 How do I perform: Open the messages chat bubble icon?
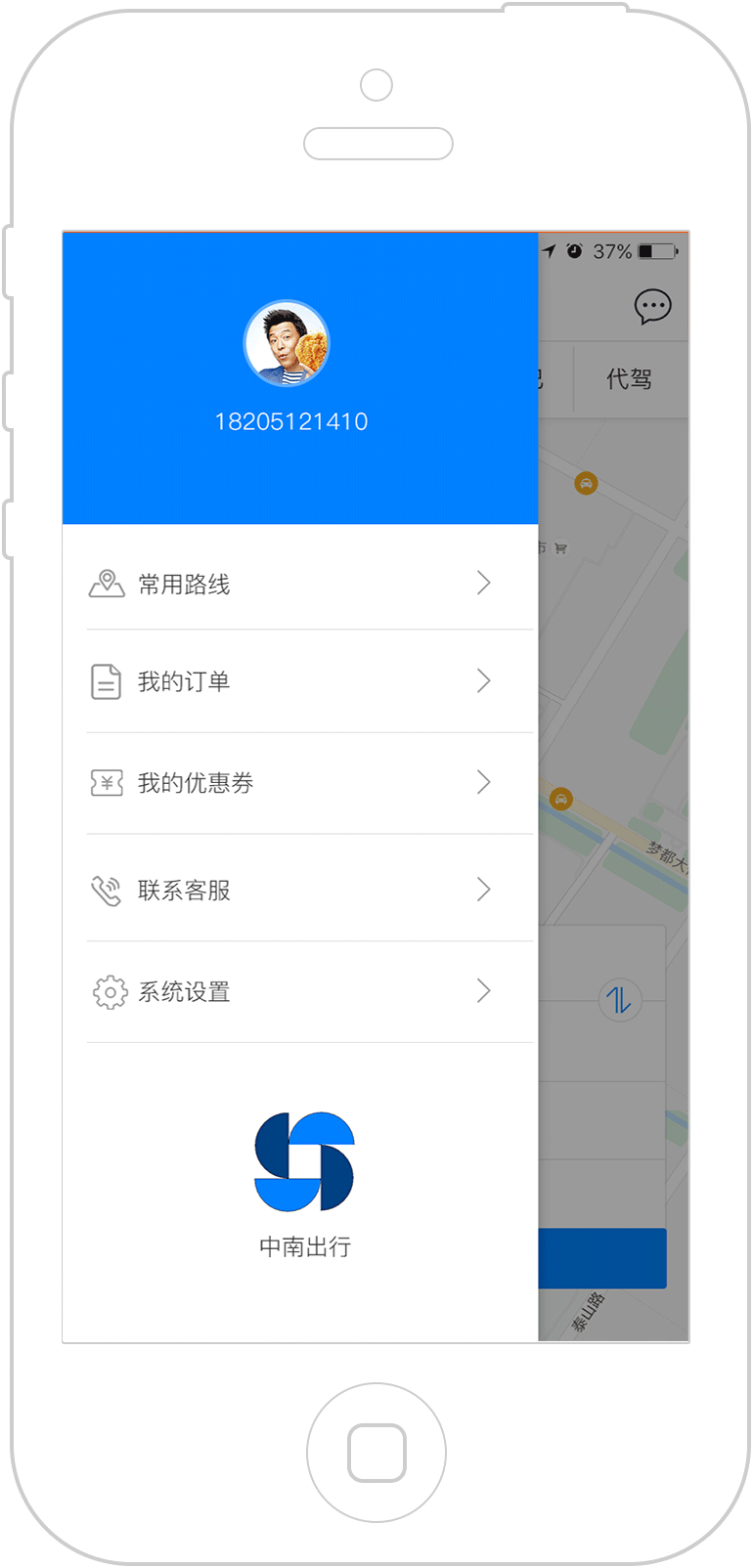tap(652, 307)
